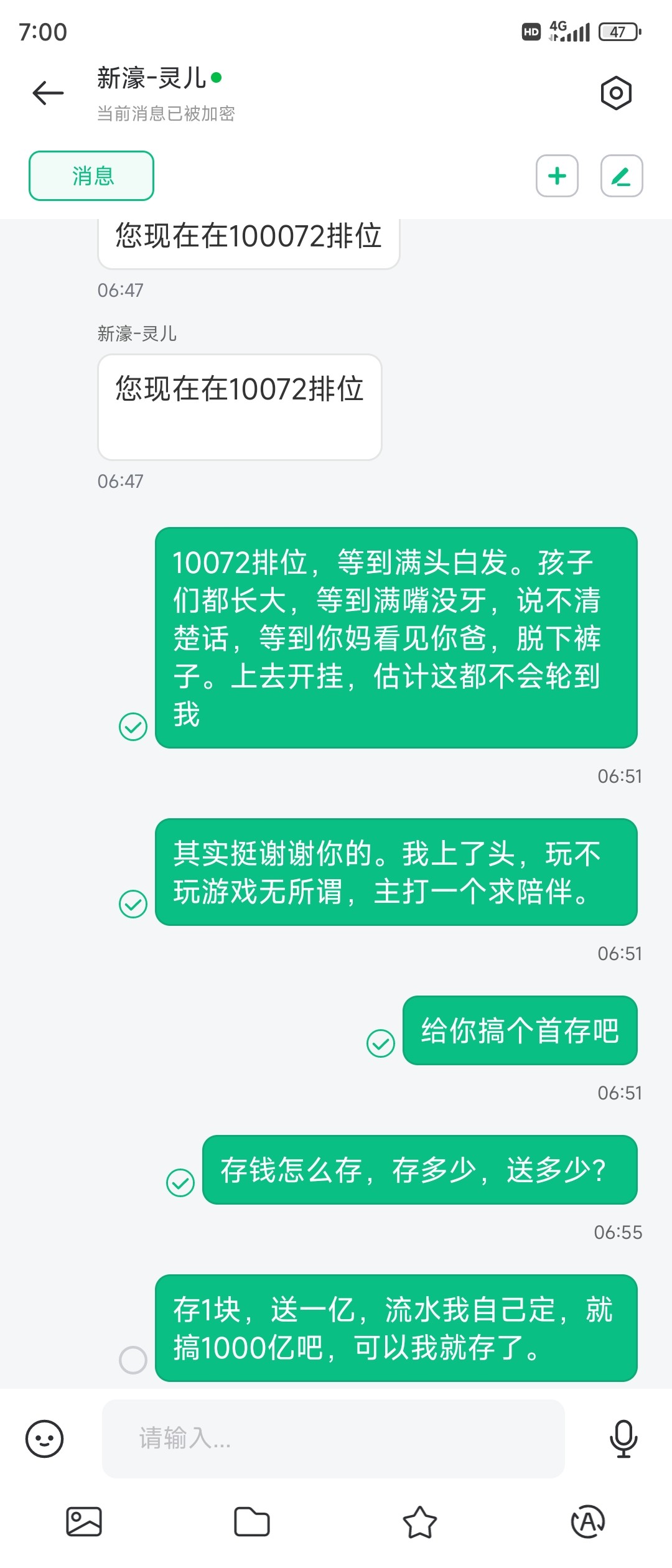
Task: Attach a picture from gallery
Action: [84, 1522]
